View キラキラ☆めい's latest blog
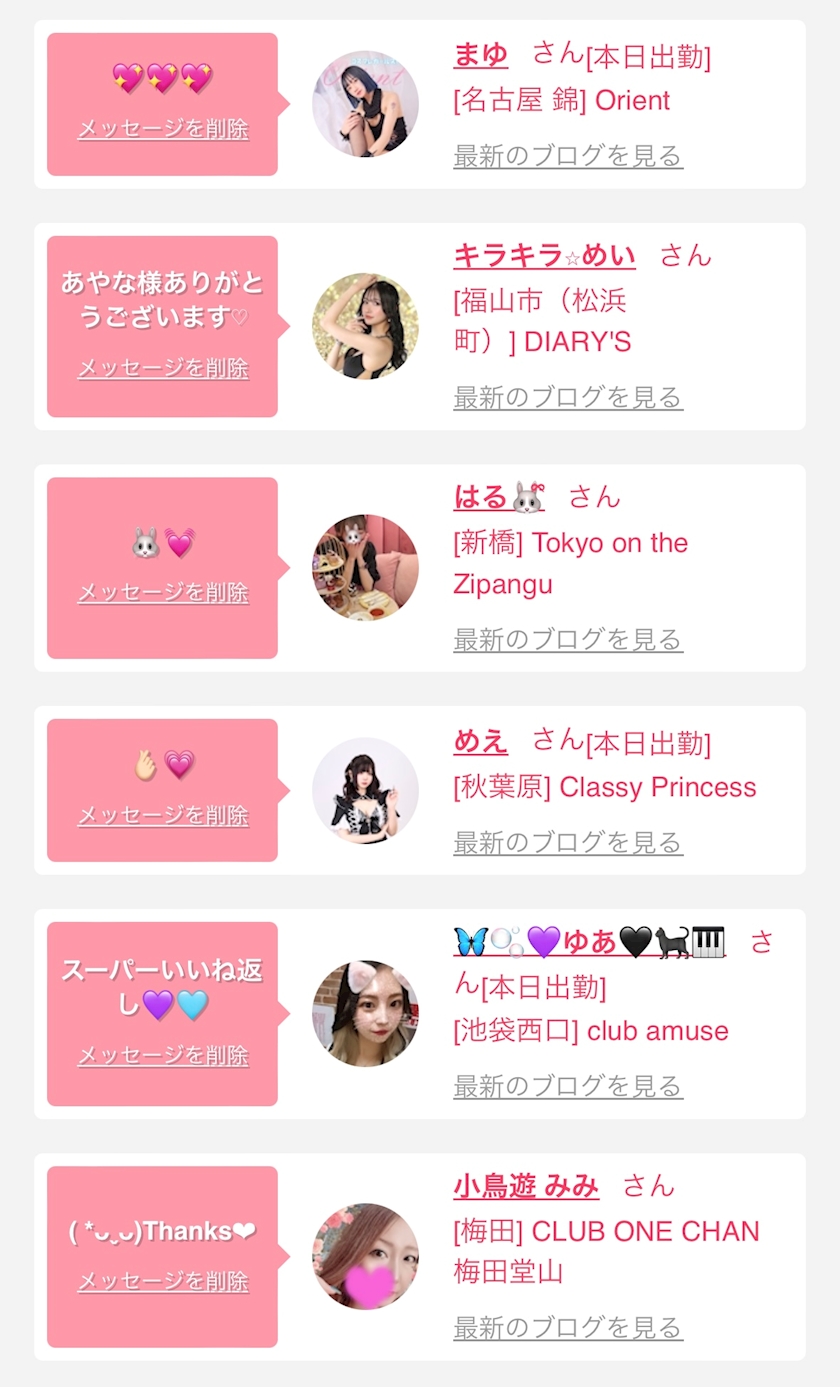Image resolution: width=840 pixels, height=1387 pixels. click(x=567, y=397)
